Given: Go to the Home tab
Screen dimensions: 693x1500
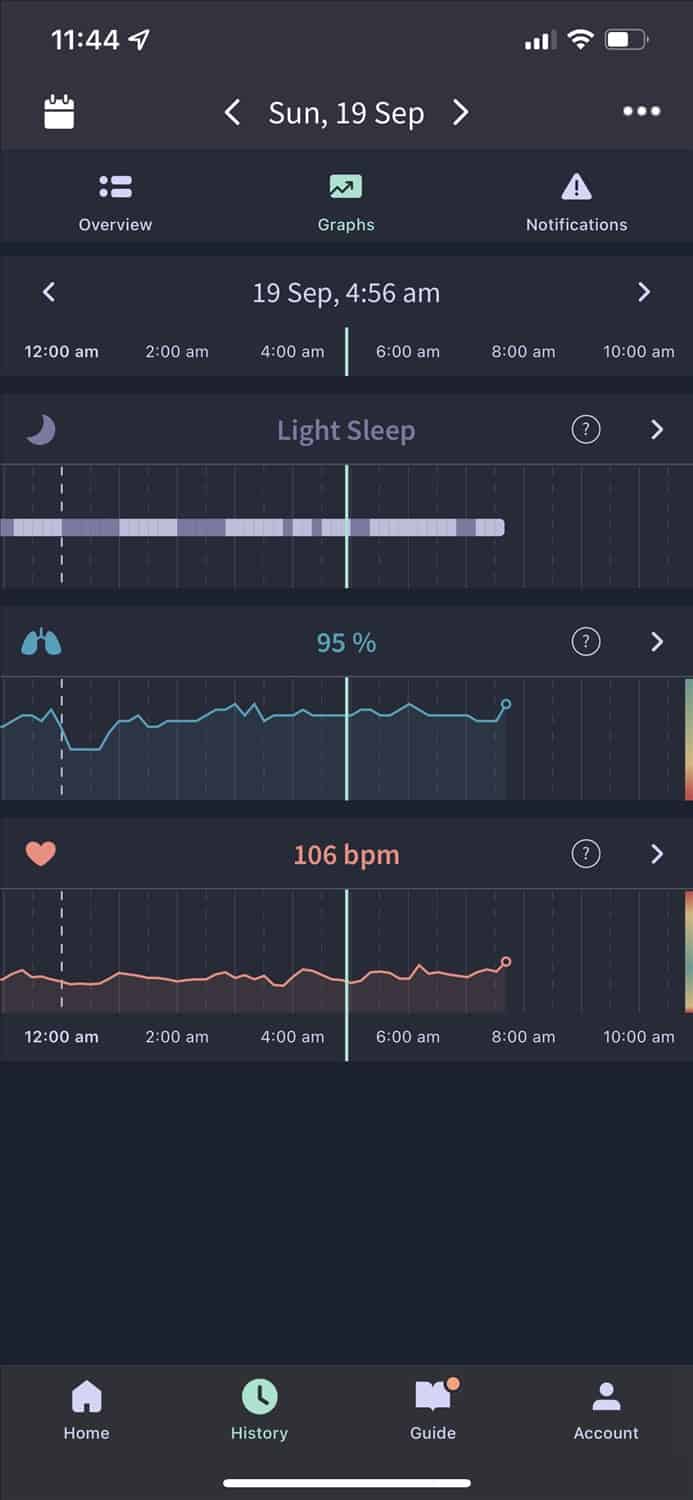Looking at the screenshot, I should pyautogui.click(x=87, y=1410).
